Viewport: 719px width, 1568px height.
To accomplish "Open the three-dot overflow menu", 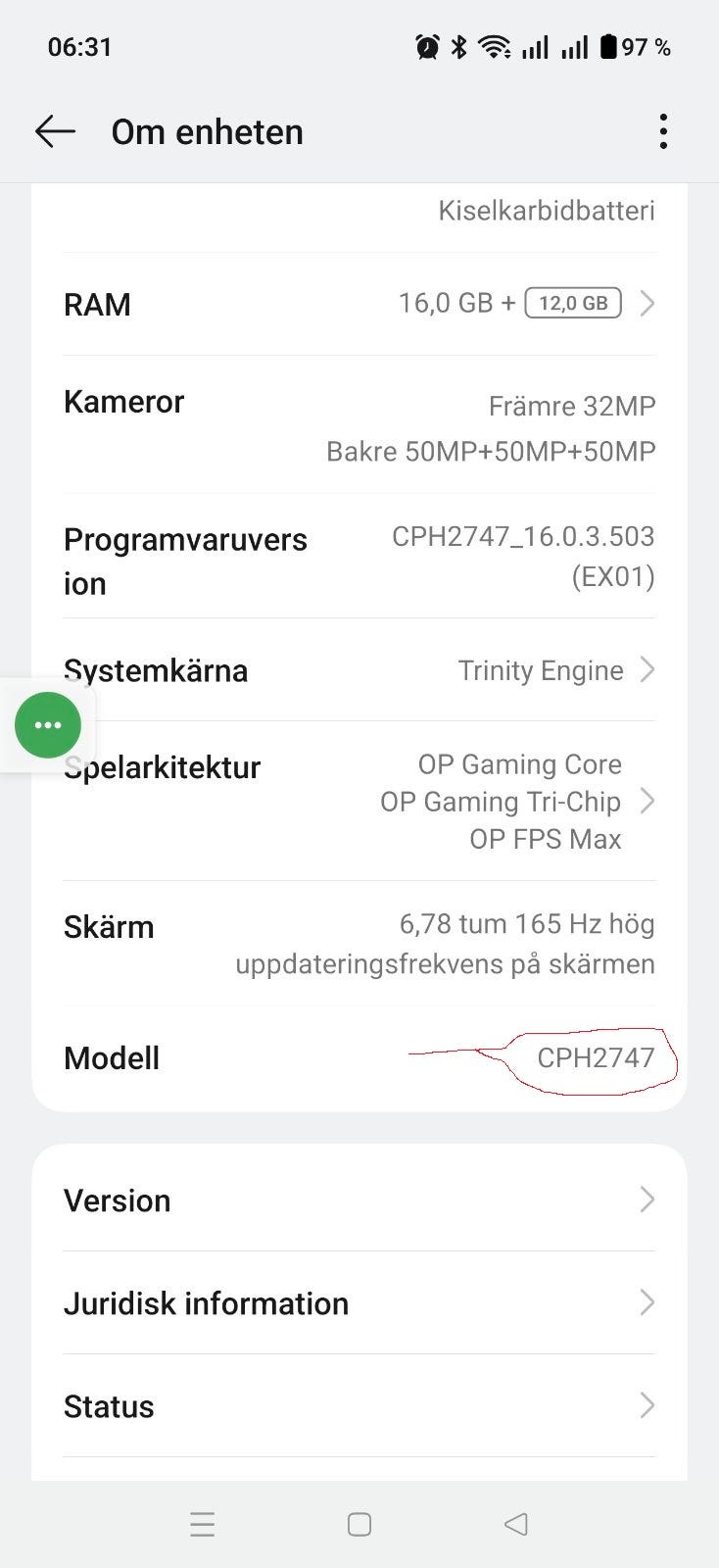I will 663,131.
